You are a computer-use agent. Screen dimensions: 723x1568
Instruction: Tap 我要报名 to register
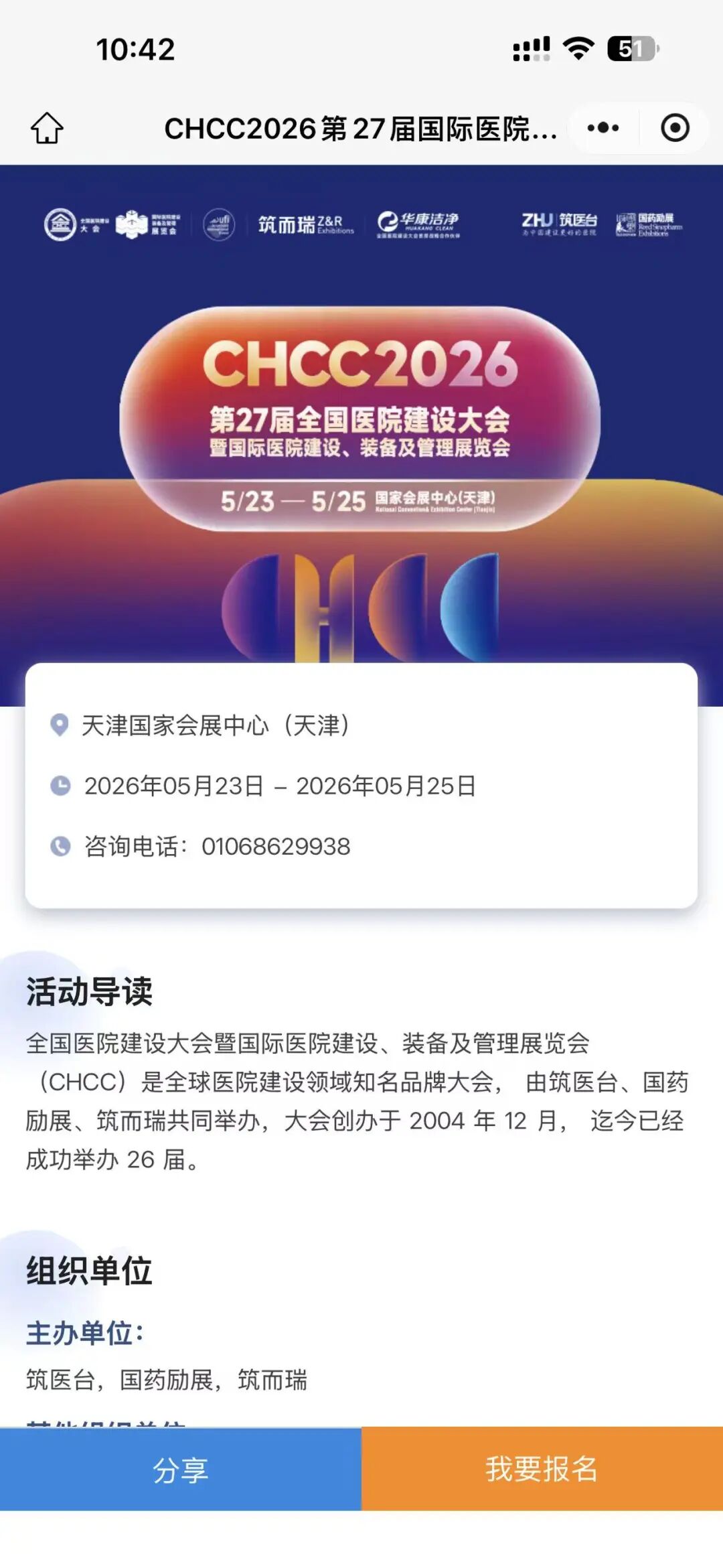tap(542, 1468)
